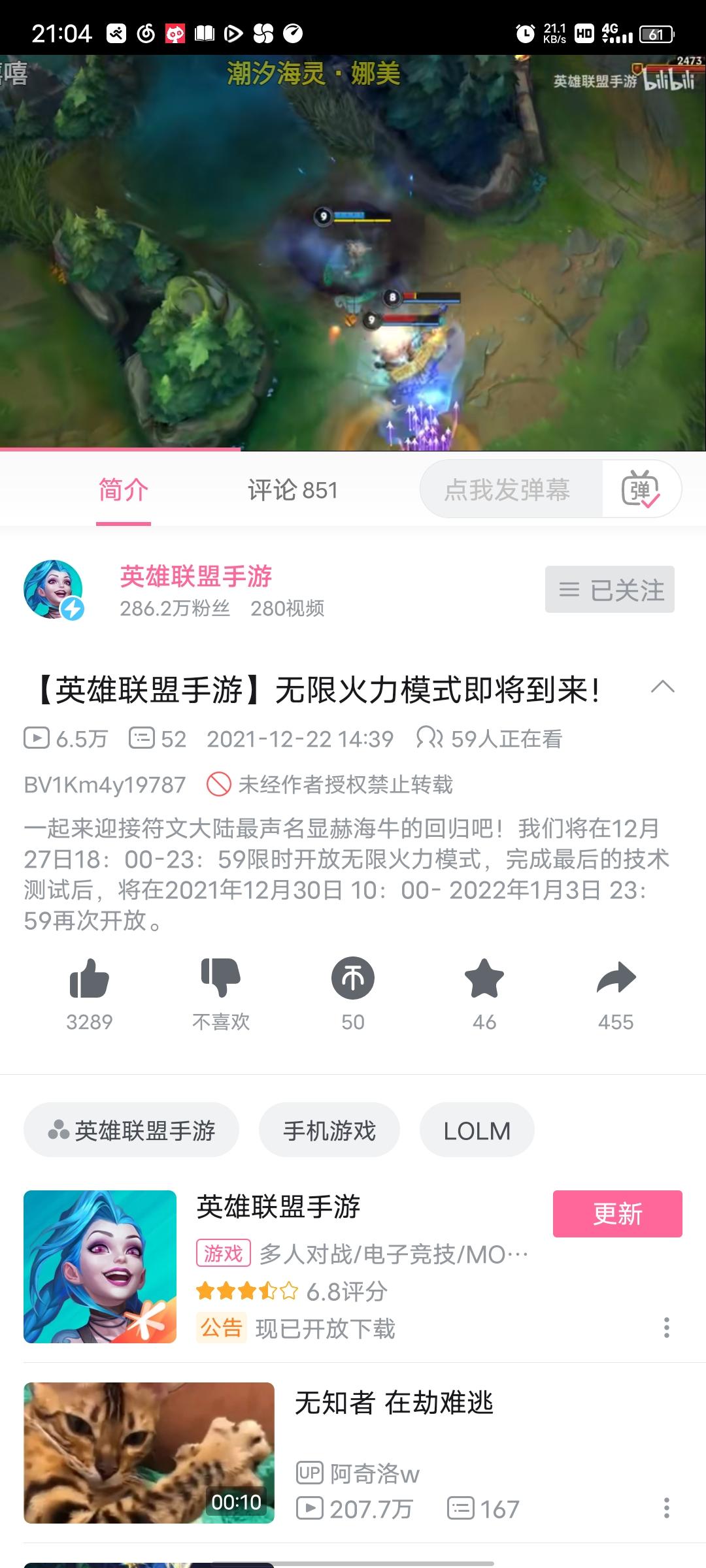Tap the pink 更新 button
The image size is (706, 1568).
click(x=617, y=1214)
